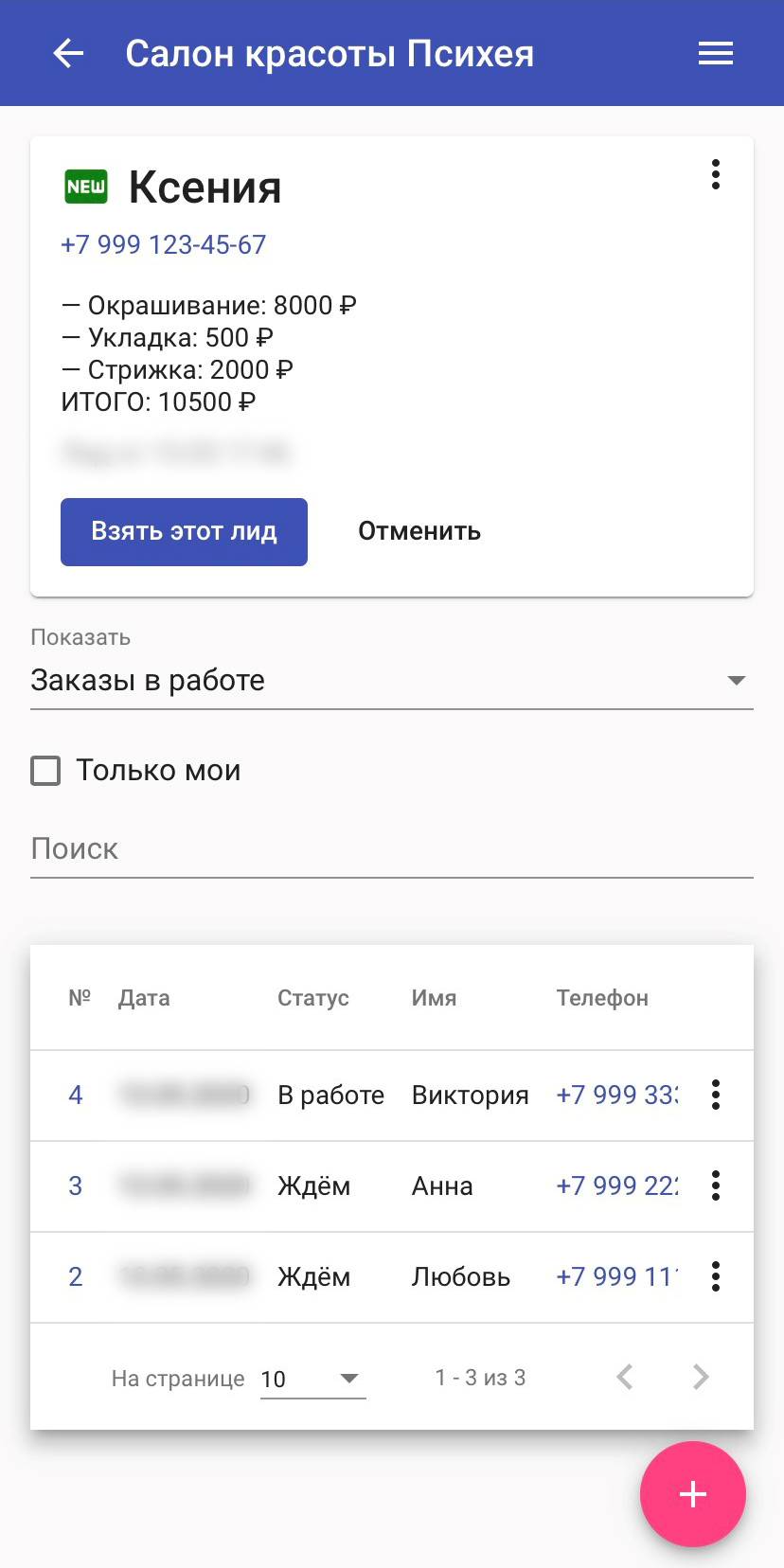Open actions menu for Любовь's order
784x1568 pixels.
click(715, 1277)
